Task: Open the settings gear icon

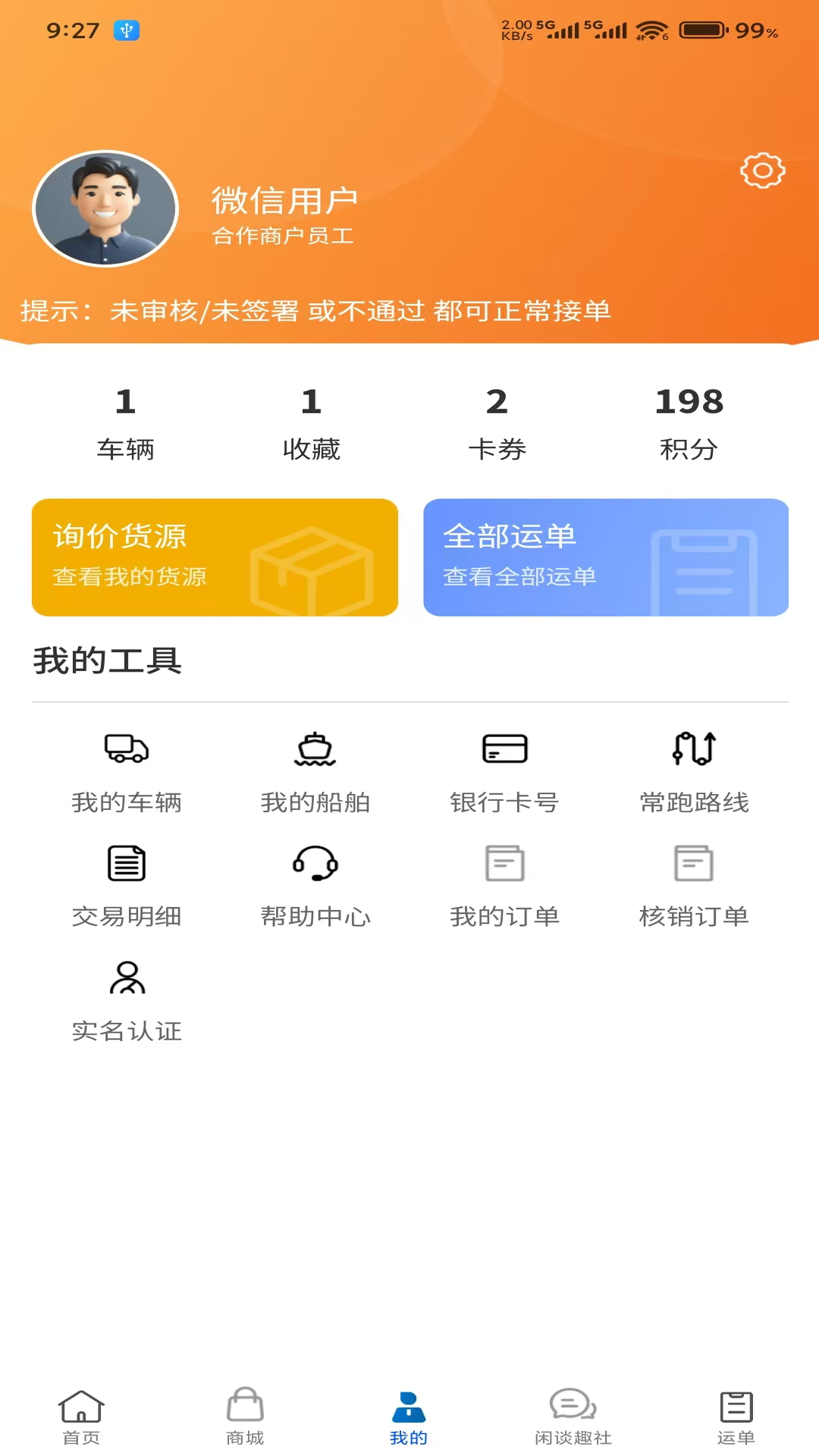Action: 762,171
